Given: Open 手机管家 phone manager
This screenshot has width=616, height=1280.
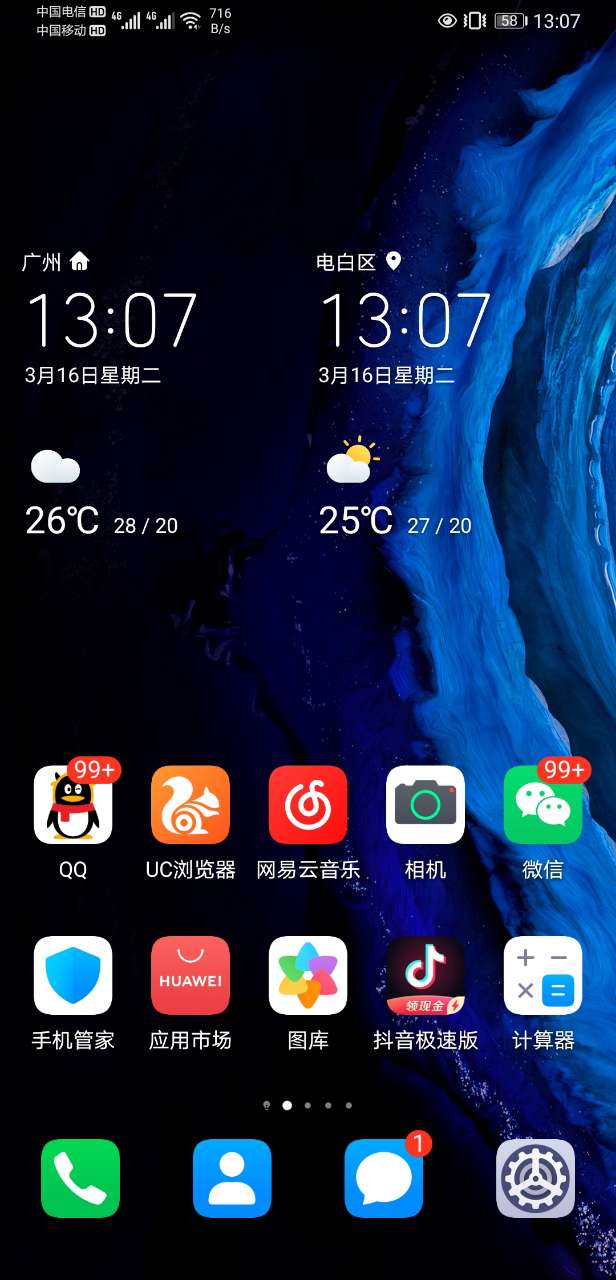Looking at the screenshot, I should point(73,976).
